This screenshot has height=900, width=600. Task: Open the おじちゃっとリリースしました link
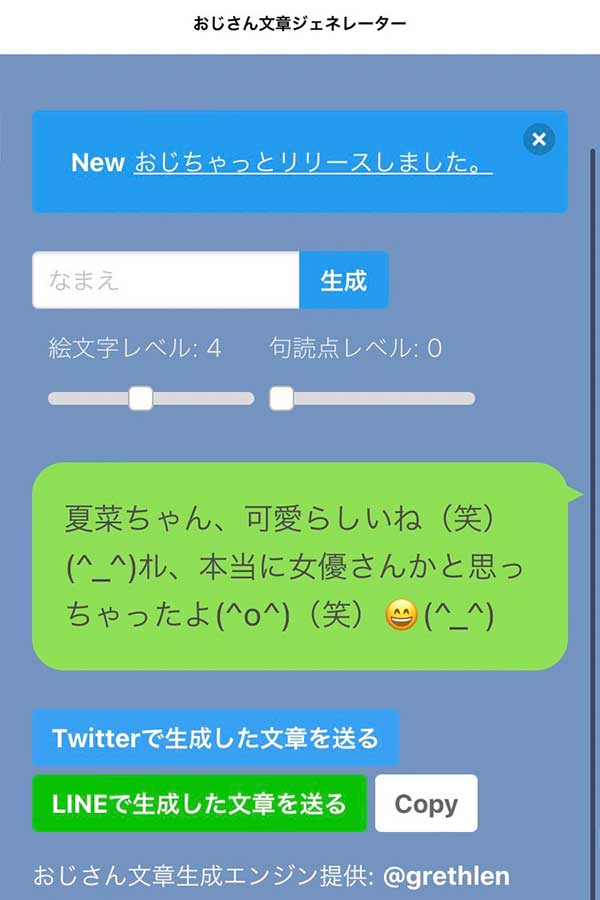312,163
